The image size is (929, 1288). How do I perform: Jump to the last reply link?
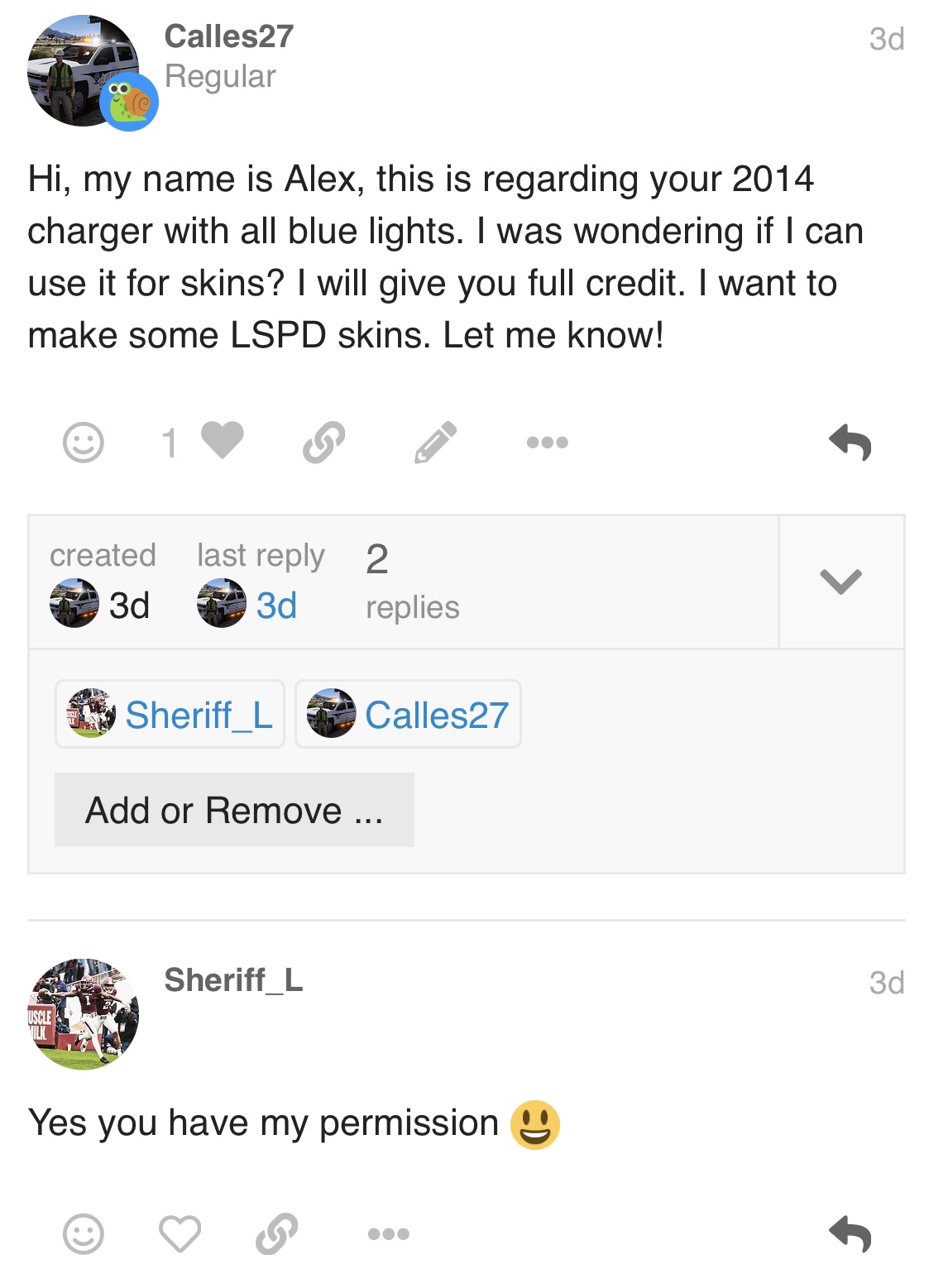pyautogui.click(x=275, y=606)
